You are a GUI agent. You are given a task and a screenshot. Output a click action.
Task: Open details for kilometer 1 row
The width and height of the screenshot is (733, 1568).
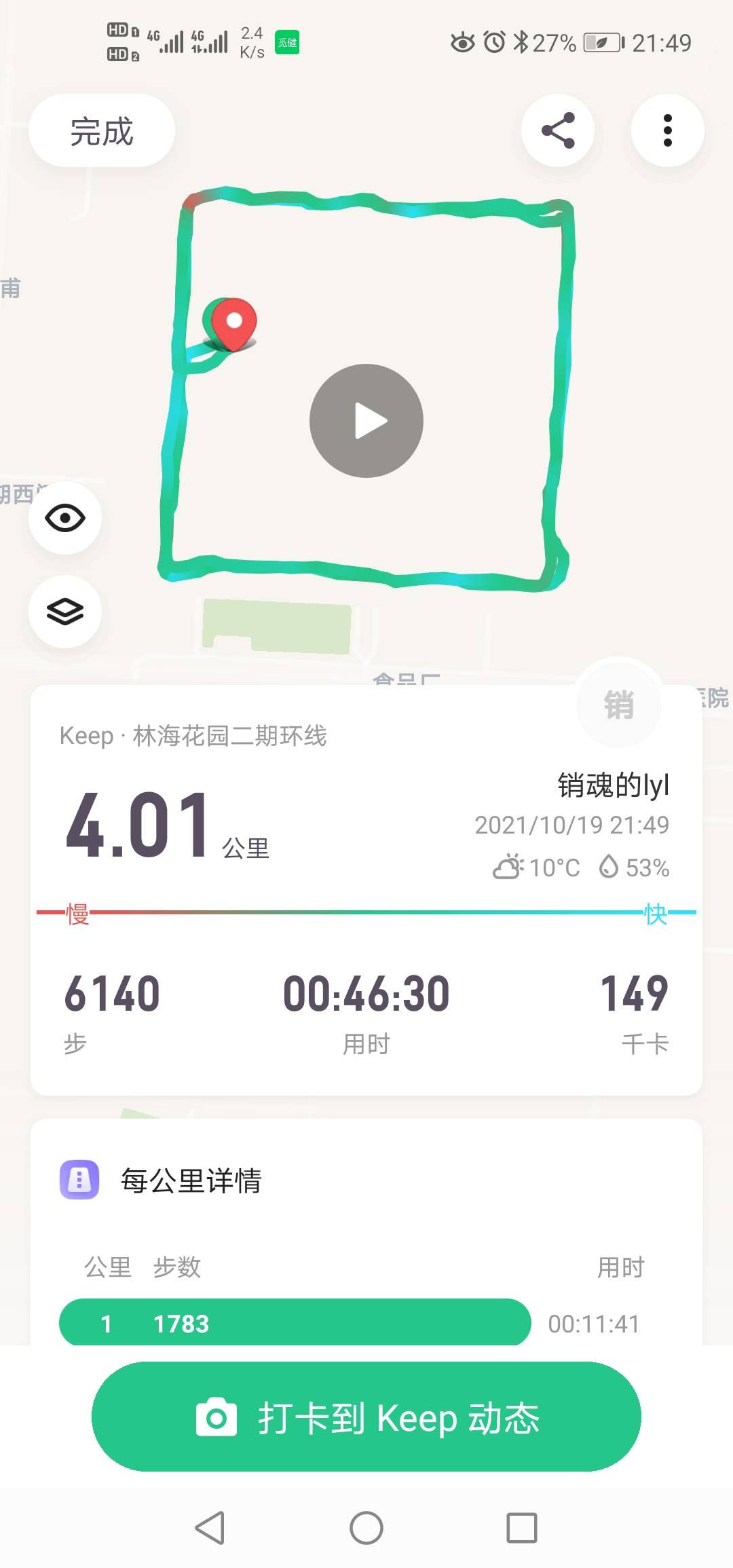[295, 1322]
